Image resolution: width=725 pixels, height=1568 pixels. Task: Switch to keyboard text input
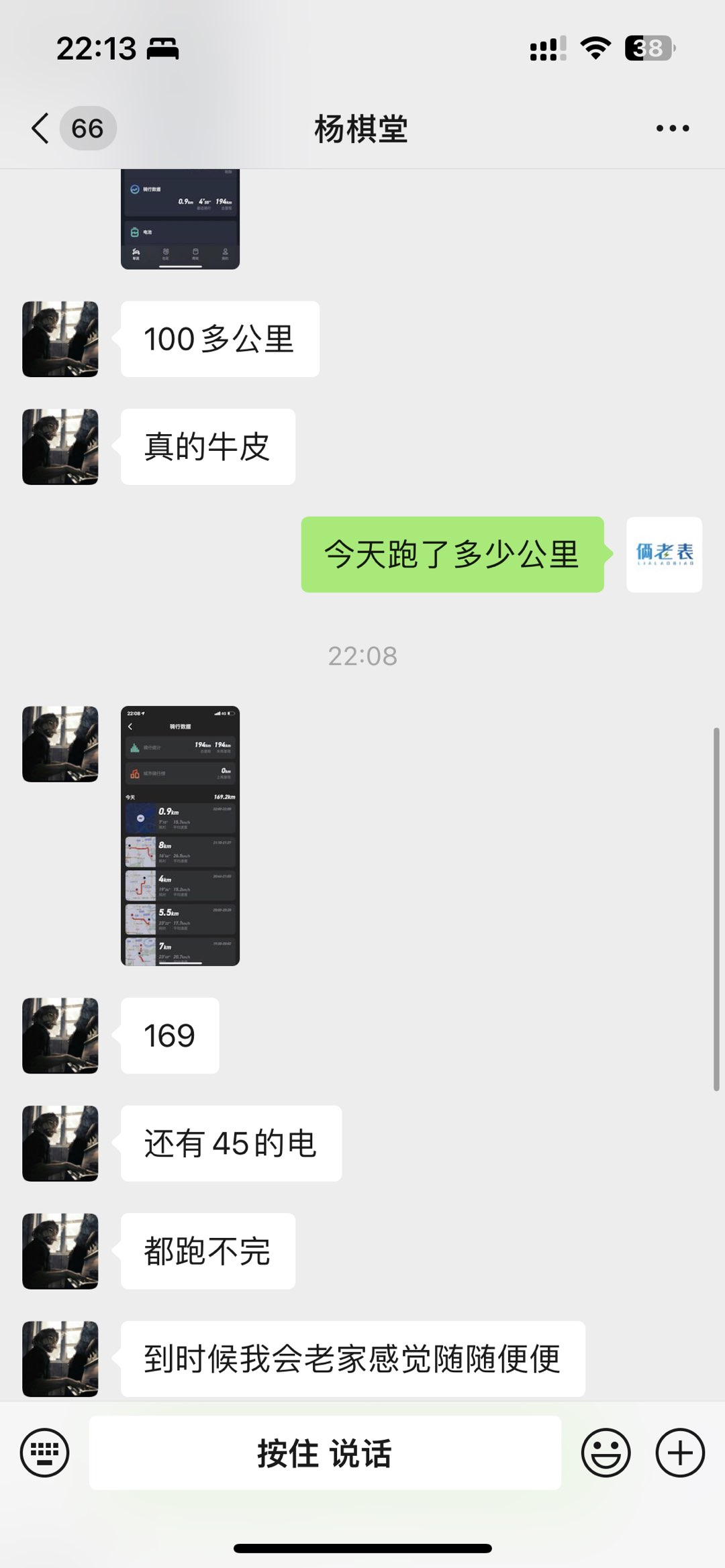pyautogui.click(x=44, y=1453)
